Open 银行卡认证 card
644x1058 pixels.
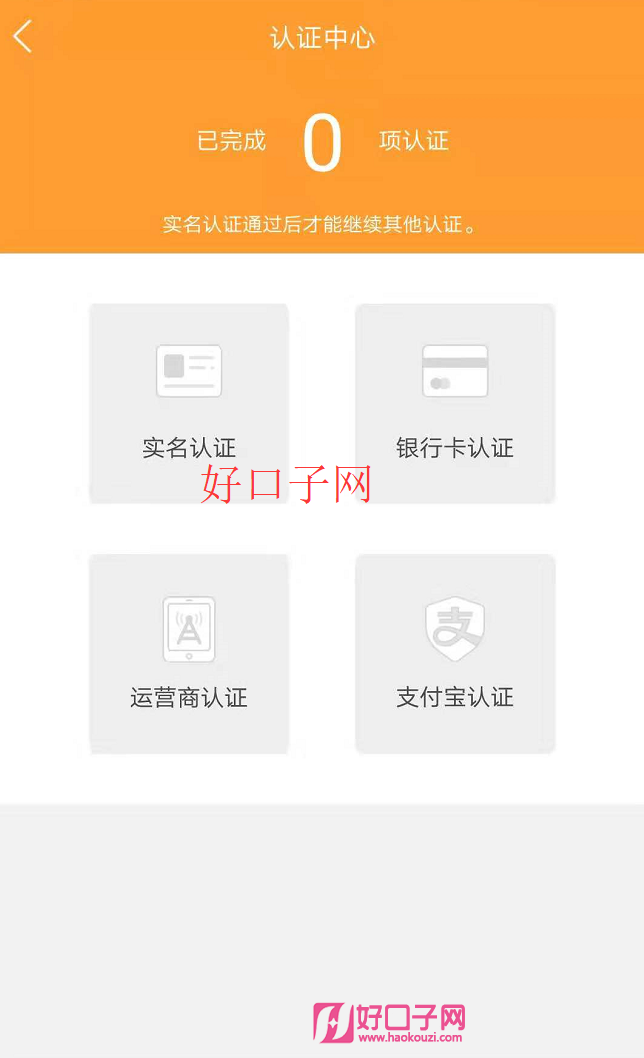pos(455,403)
